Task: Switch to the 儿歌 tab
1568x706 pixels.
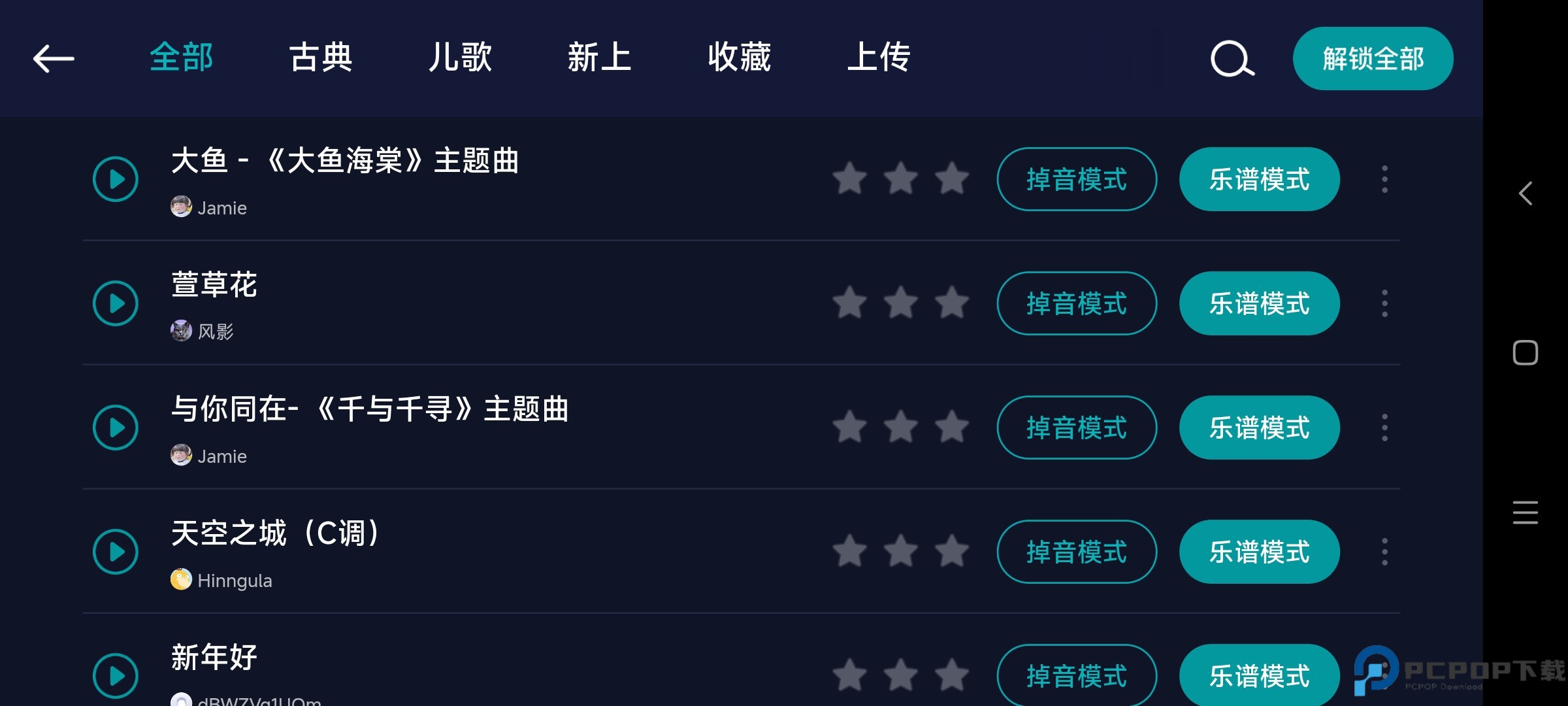Action: point(460,58)
